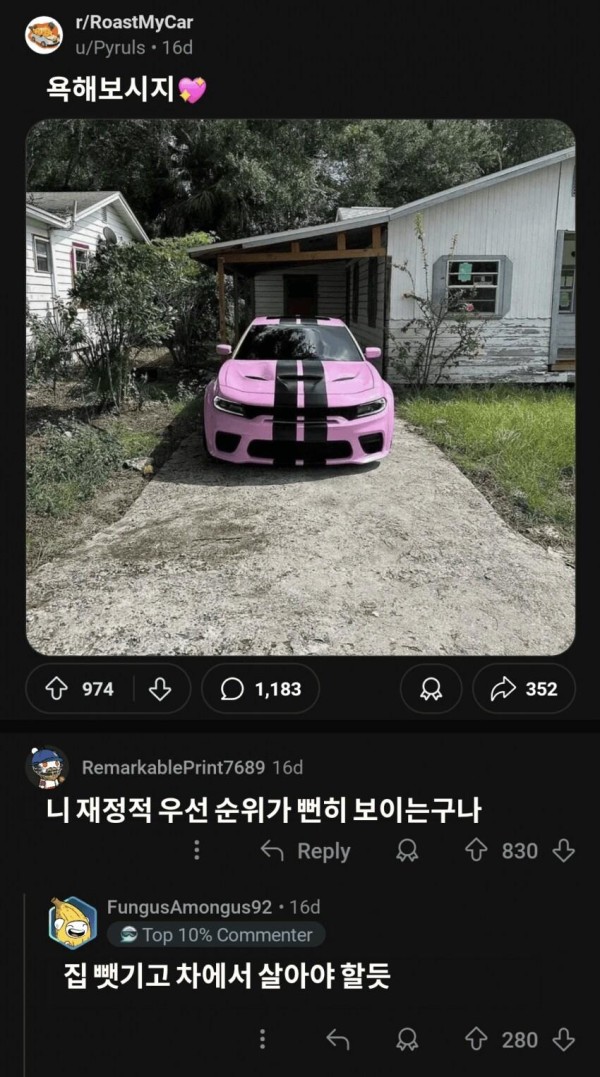Downvote the pink car post
The height and width of the screenshot is (1077, 600).
click(x=160, y=689)
